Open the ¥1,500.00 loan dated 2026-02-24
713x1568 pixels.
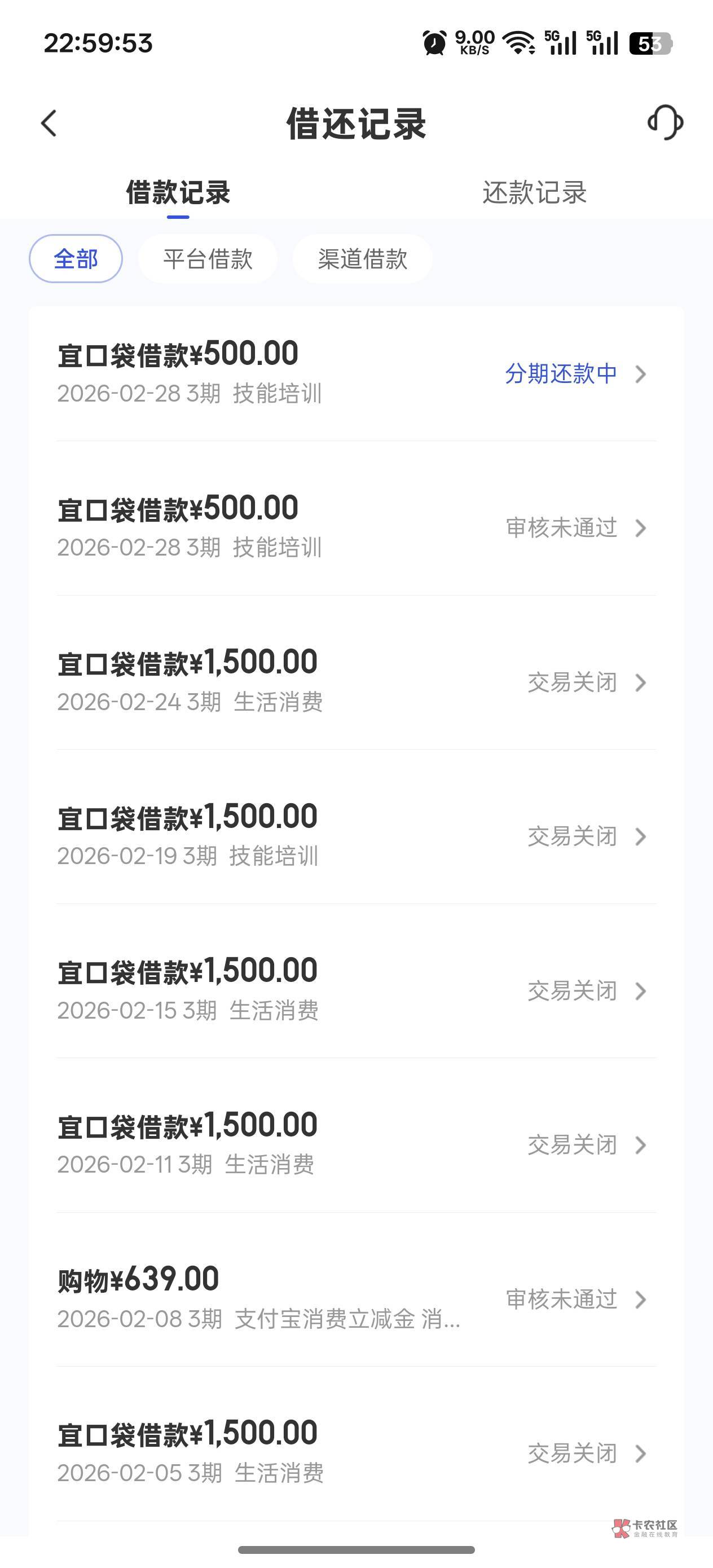click(x=356, y=681)
